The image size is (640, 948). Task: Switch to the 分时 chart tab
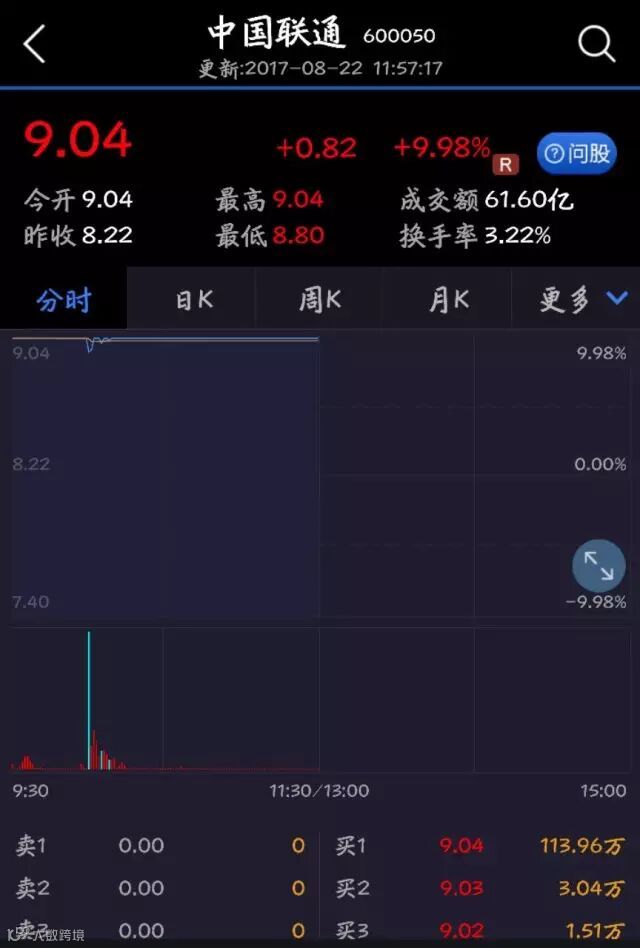[x=64, y=299]
